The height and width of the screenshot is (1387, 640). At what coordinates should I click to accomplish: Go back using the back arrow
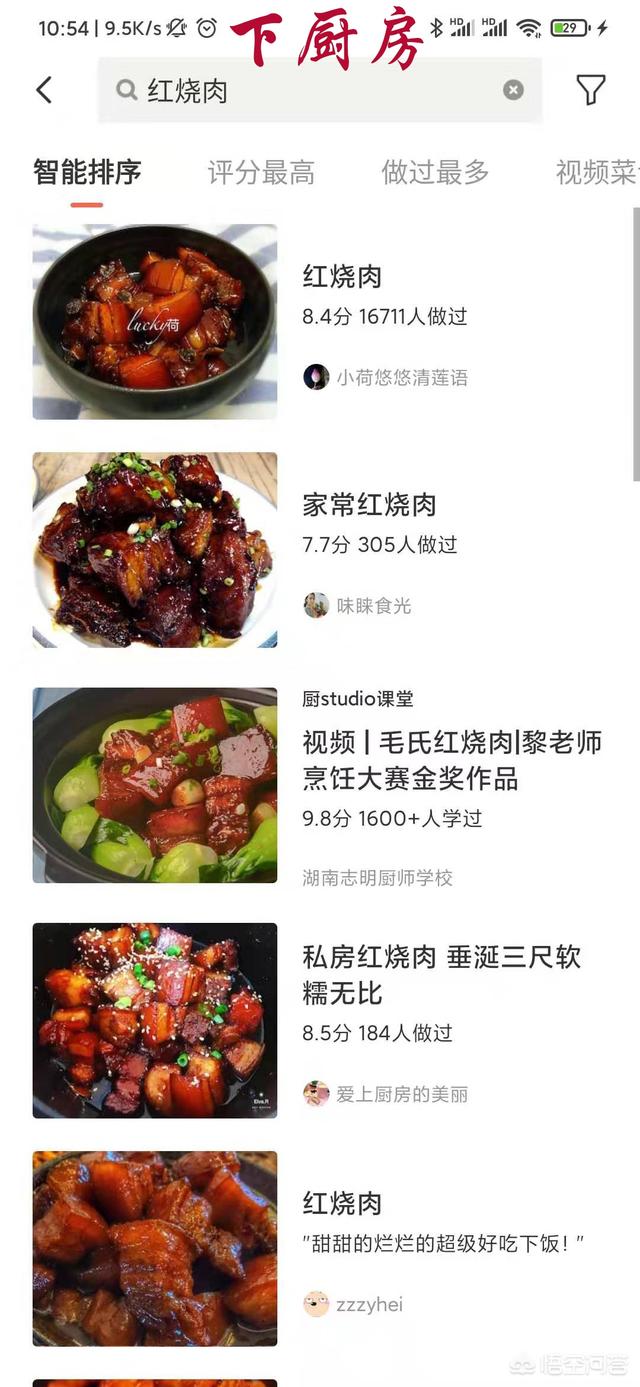(x=44, y=90)
